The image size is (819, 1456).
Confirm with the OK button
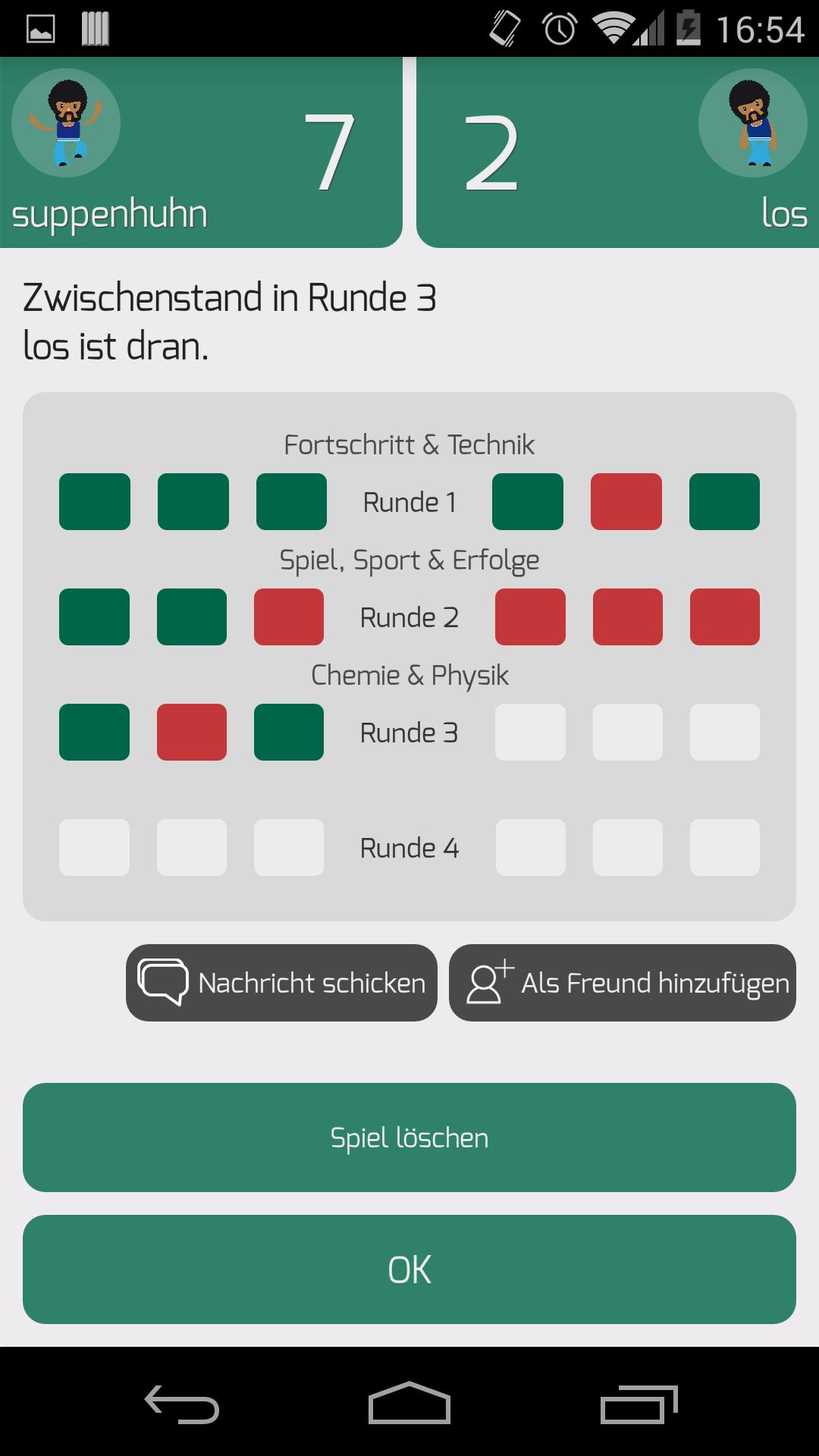click(409, 1269)
